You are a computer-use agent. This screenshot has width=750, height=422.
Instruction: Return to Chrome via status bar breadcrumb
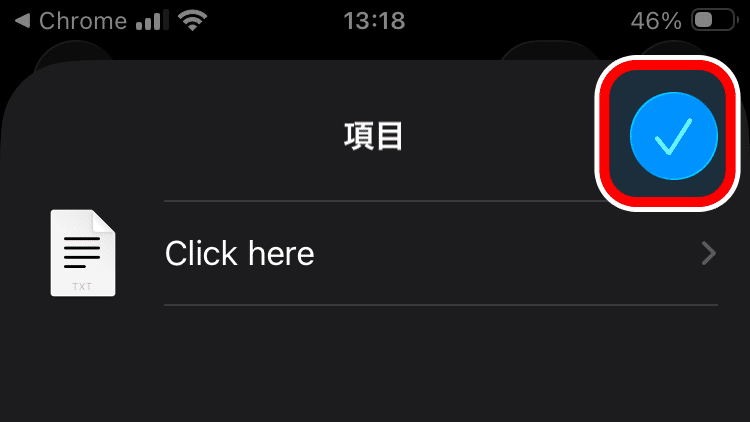point(70,21)
